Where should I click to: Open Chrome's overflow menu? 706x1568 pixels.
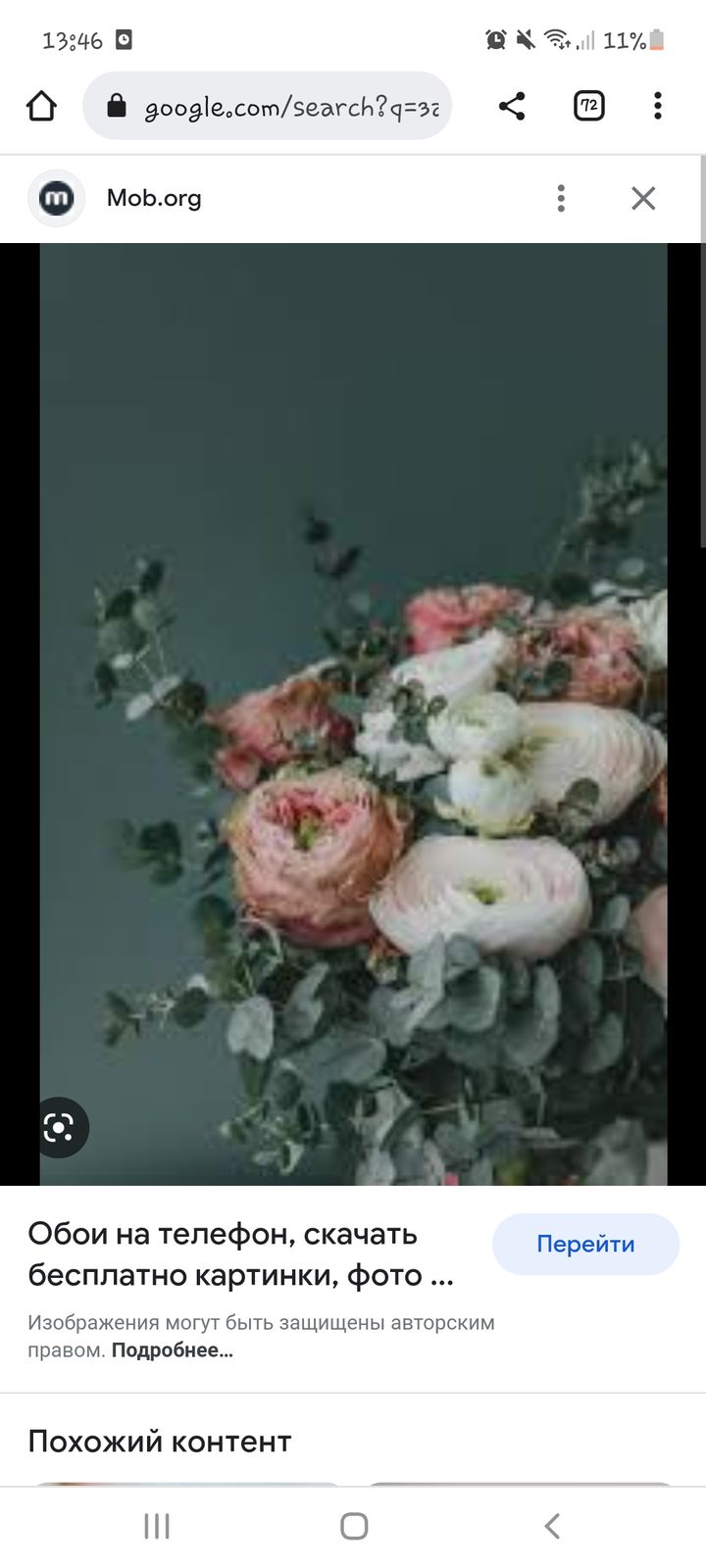tap(658, 106)
